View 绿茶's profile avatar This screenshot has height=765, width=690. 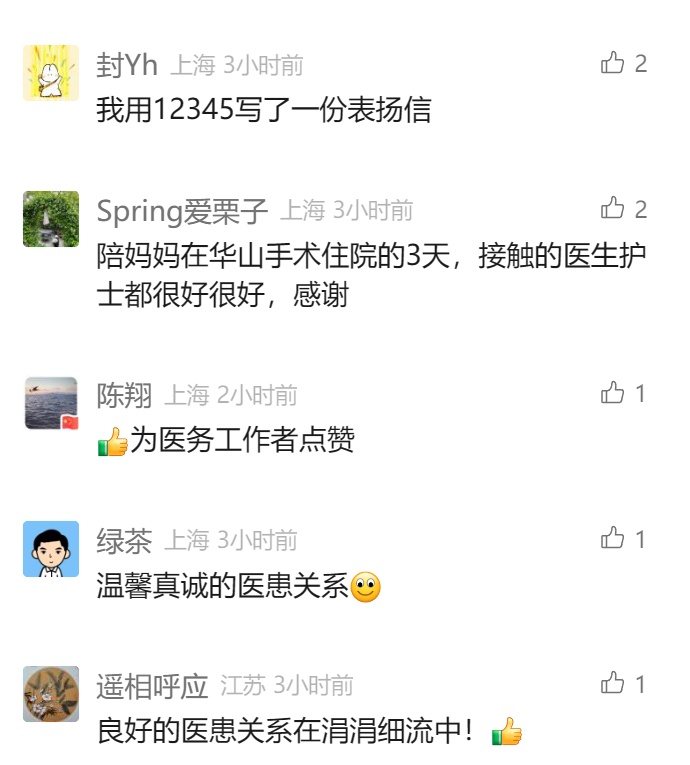click(x=51, y=549)
